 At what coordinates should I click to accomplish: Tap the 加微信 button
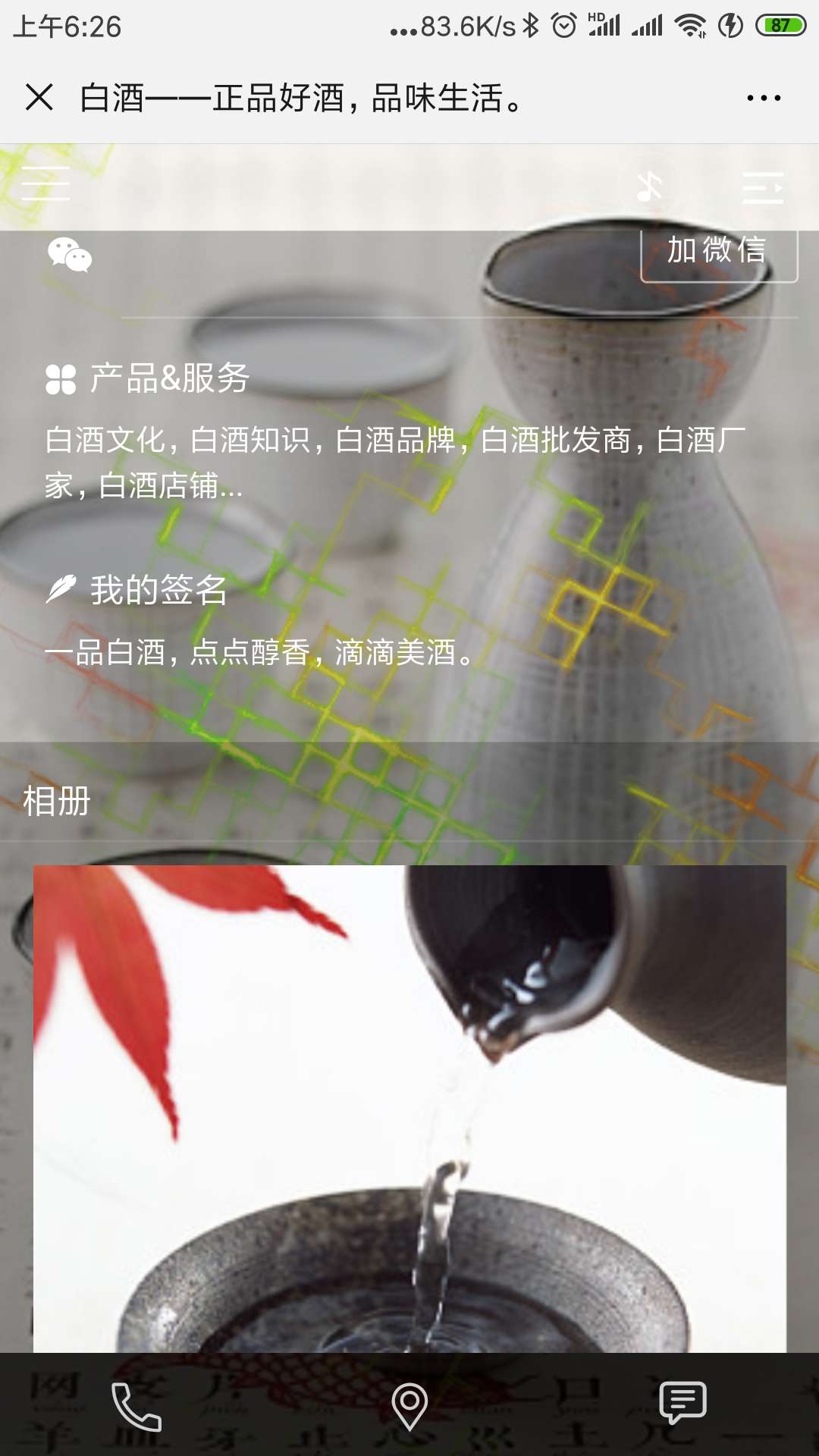(x=718, y=252)
